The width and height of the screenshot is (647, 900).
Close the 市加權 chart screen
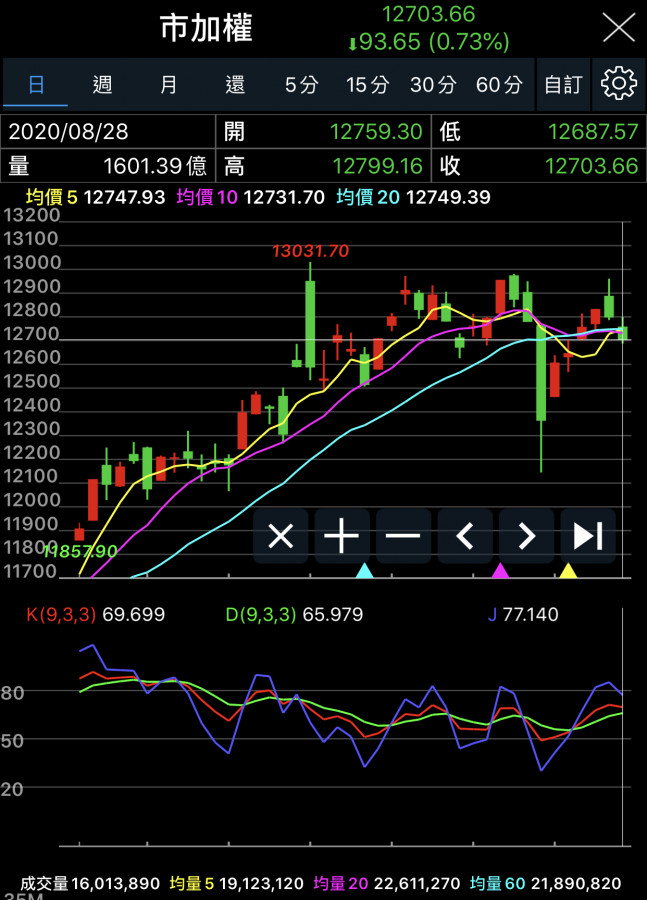(618, 28)
